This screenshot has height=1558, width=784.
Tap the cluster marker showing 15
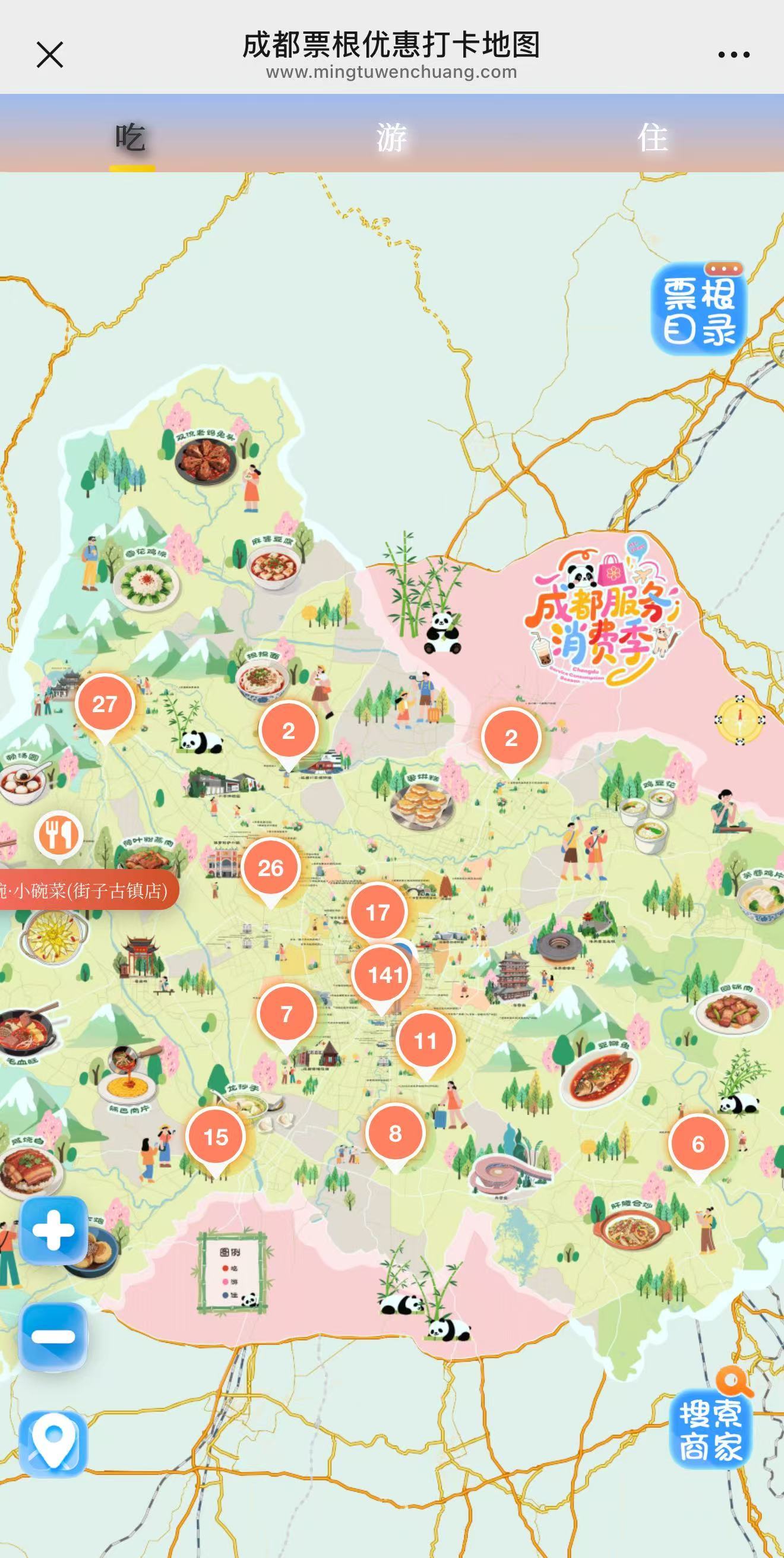(216, 1137)
